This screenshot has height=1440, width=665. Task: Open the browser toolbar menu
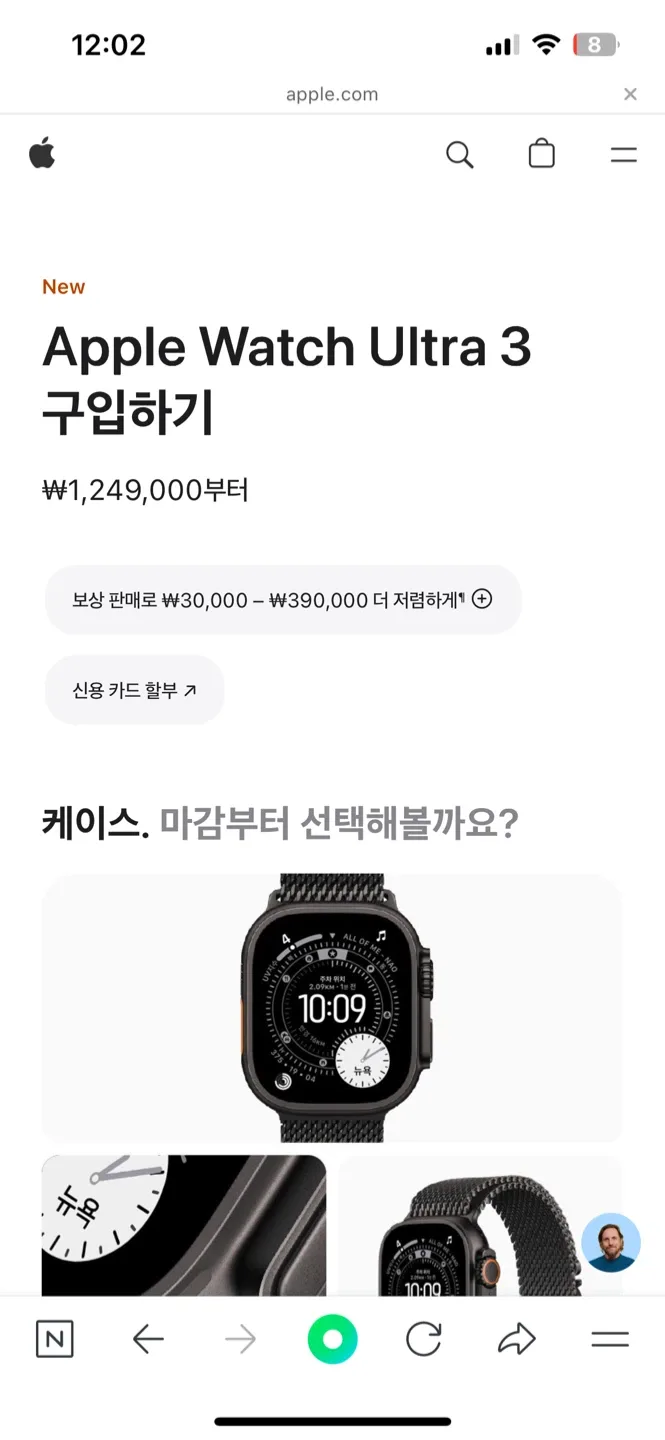(609, 1339)
